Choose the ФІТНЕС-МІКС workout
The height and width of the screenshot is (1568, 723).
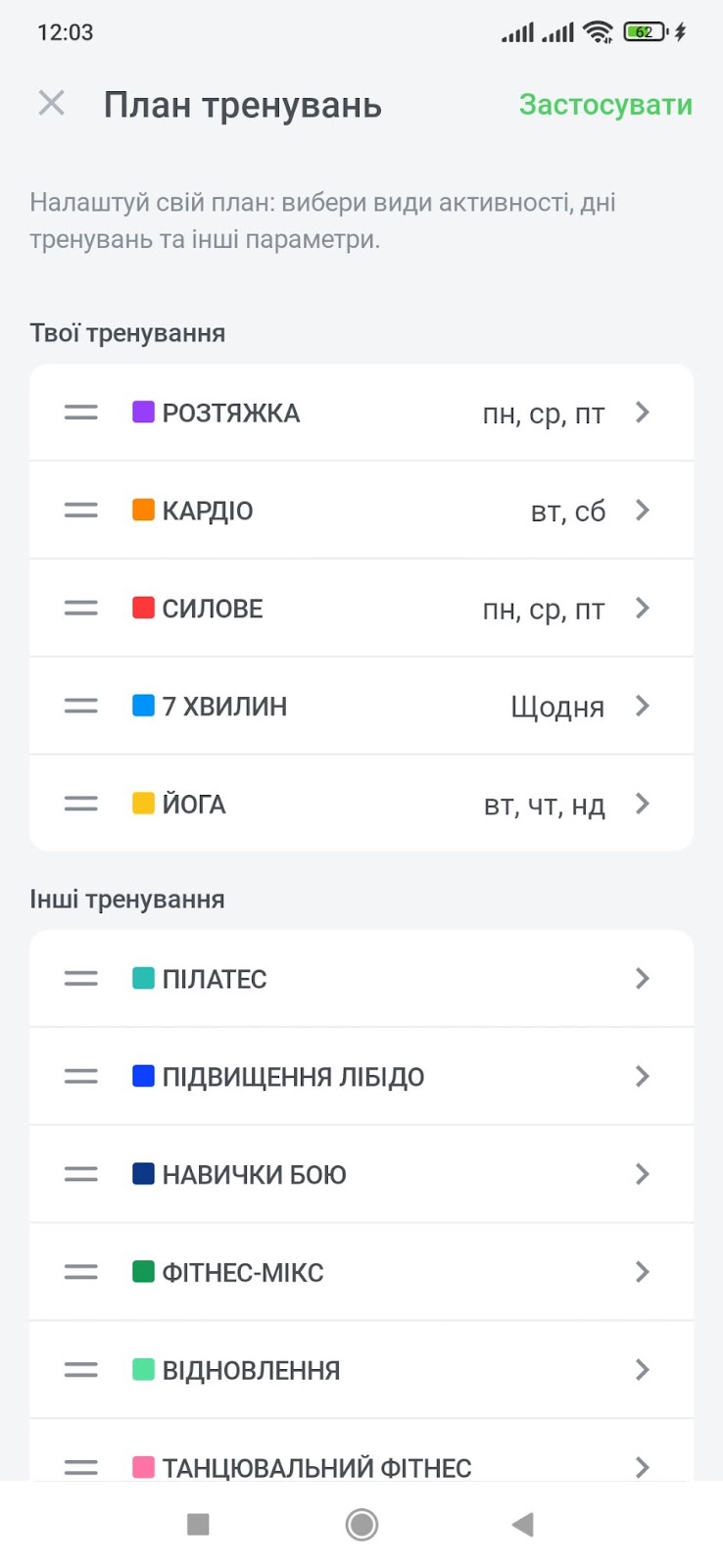pos(361,1272)
